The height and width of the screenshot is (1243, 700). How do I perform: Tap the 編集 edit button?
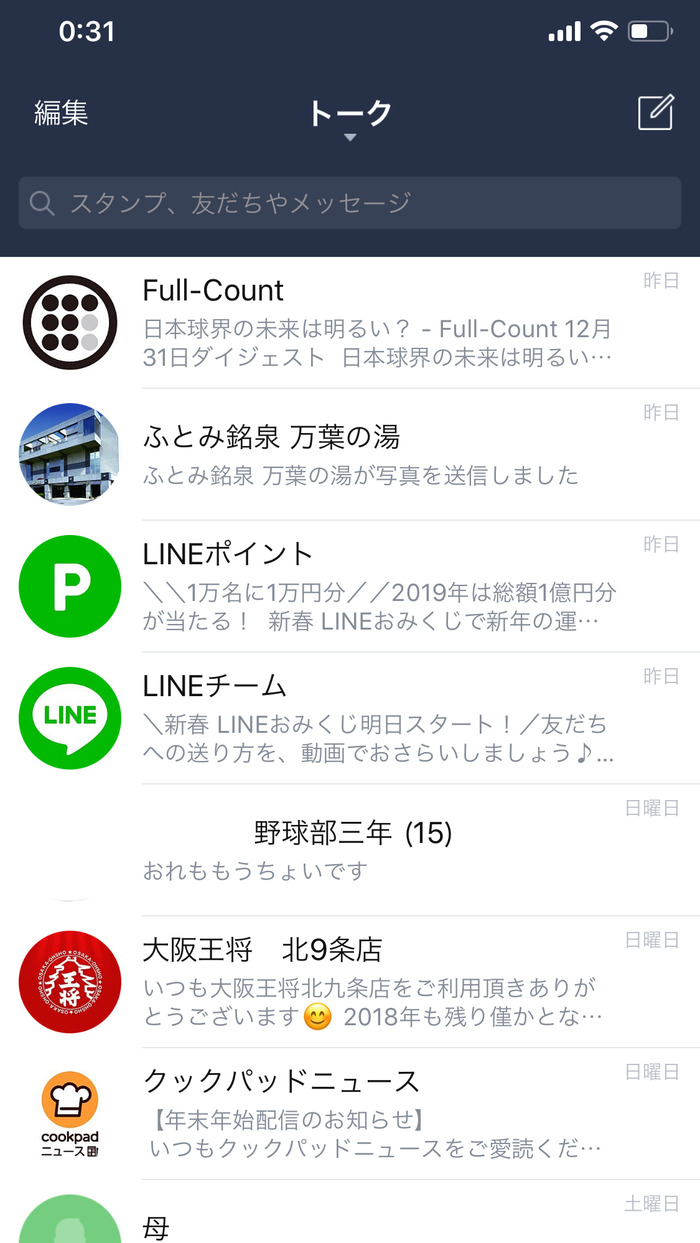[x=61, y=113]
